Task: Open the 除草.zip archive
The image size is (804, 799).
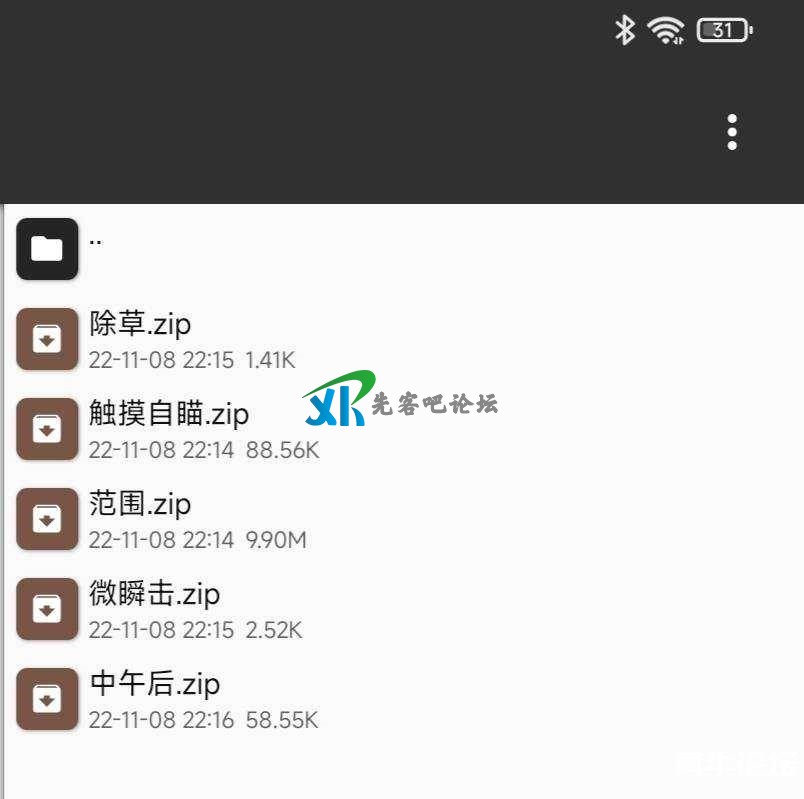Action: [140, 339]
